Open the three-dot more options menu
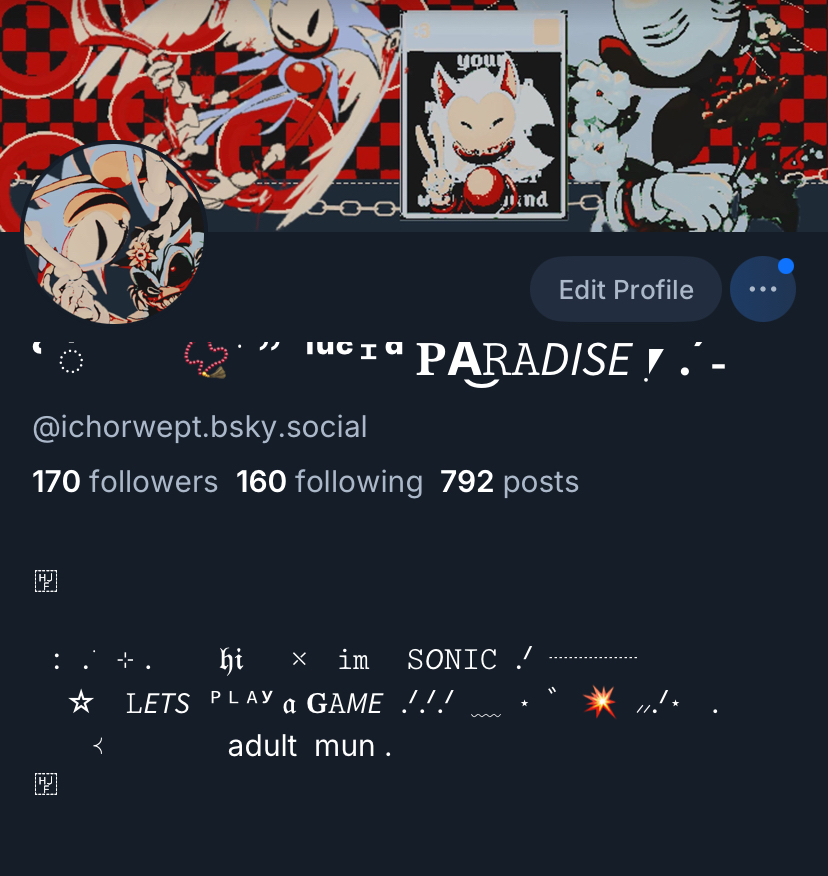This screenshot has height=876, width=828. 762,290
